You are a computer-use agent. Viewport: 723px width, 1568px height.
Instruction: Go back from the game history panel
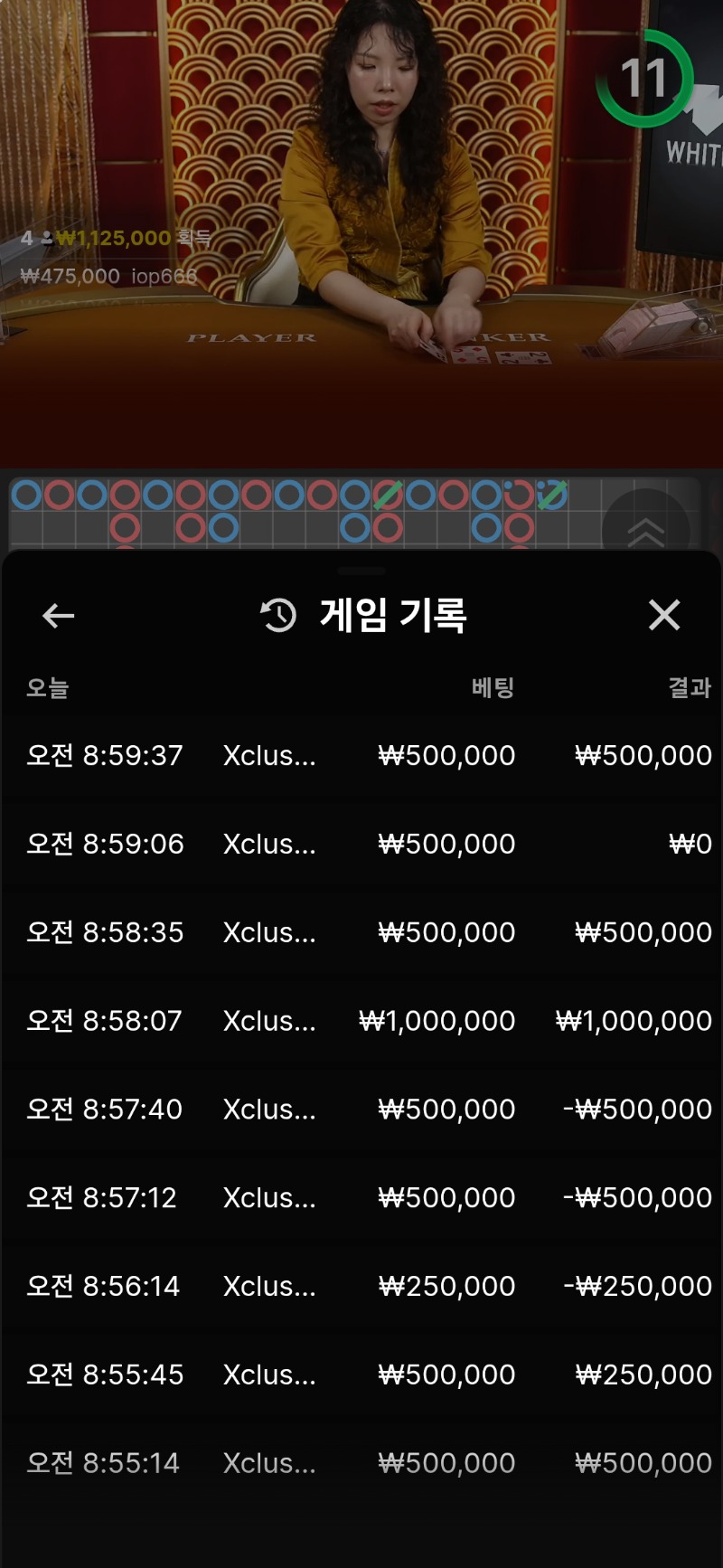[59, 617]
